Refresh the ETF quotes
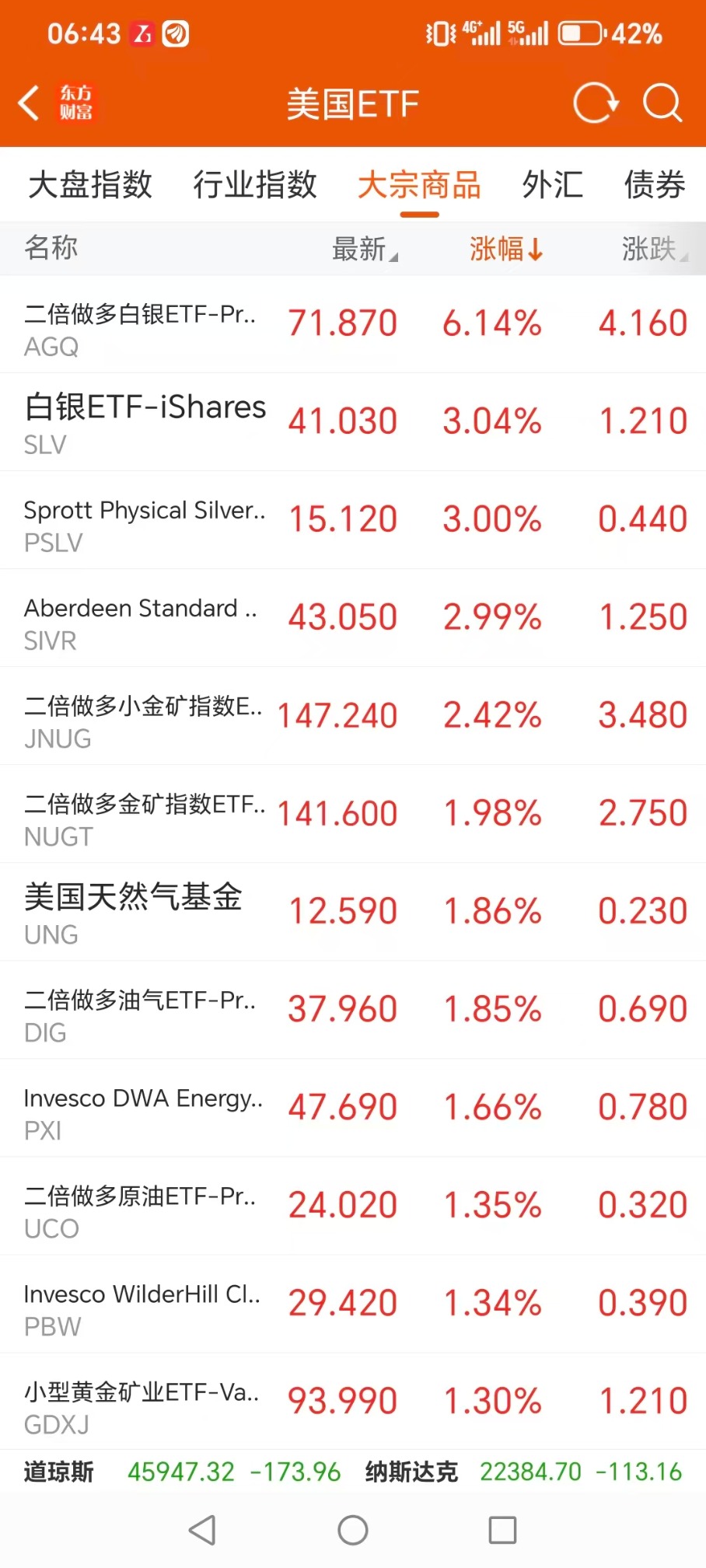 (x=596, y=103)
